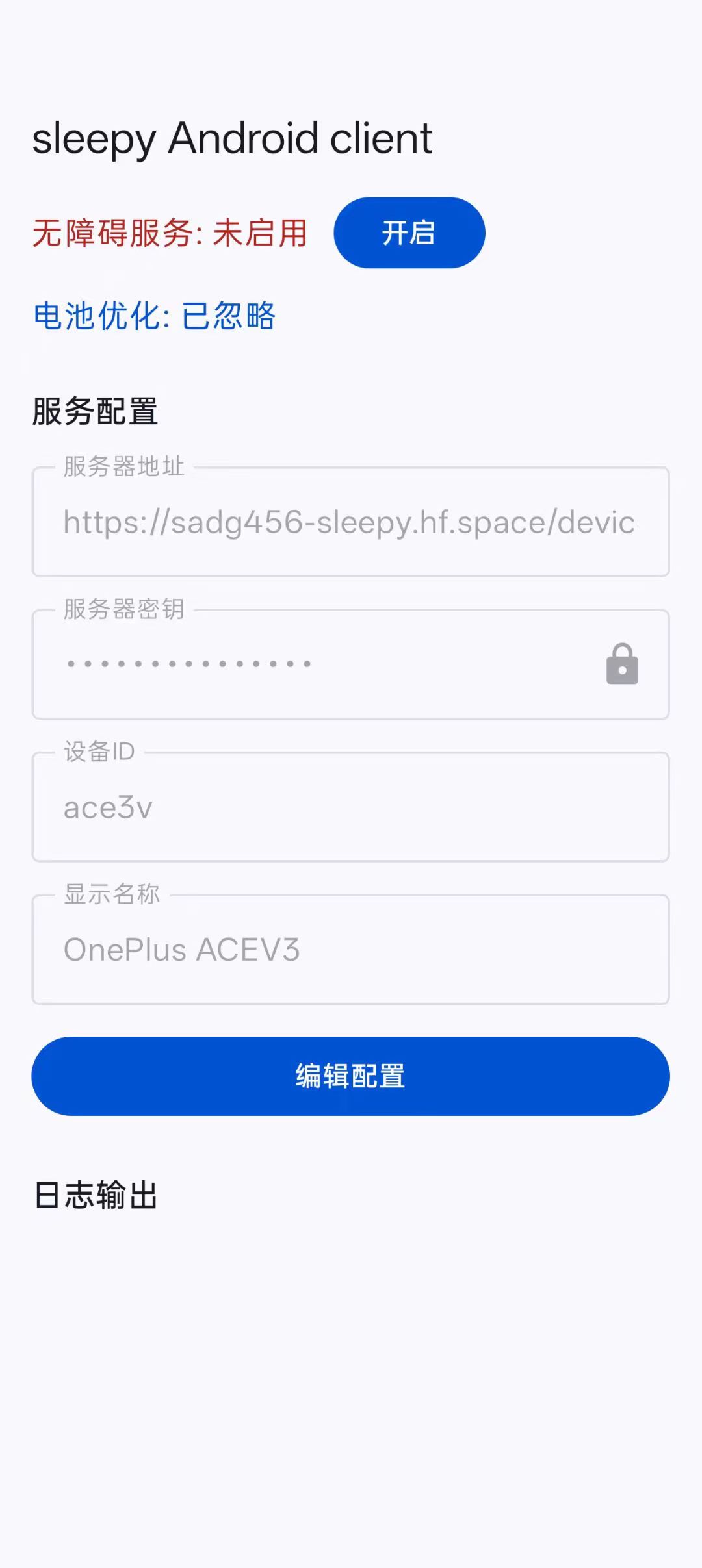Tap the lock icon in 服务器密钥

click(x=622, y=664)
